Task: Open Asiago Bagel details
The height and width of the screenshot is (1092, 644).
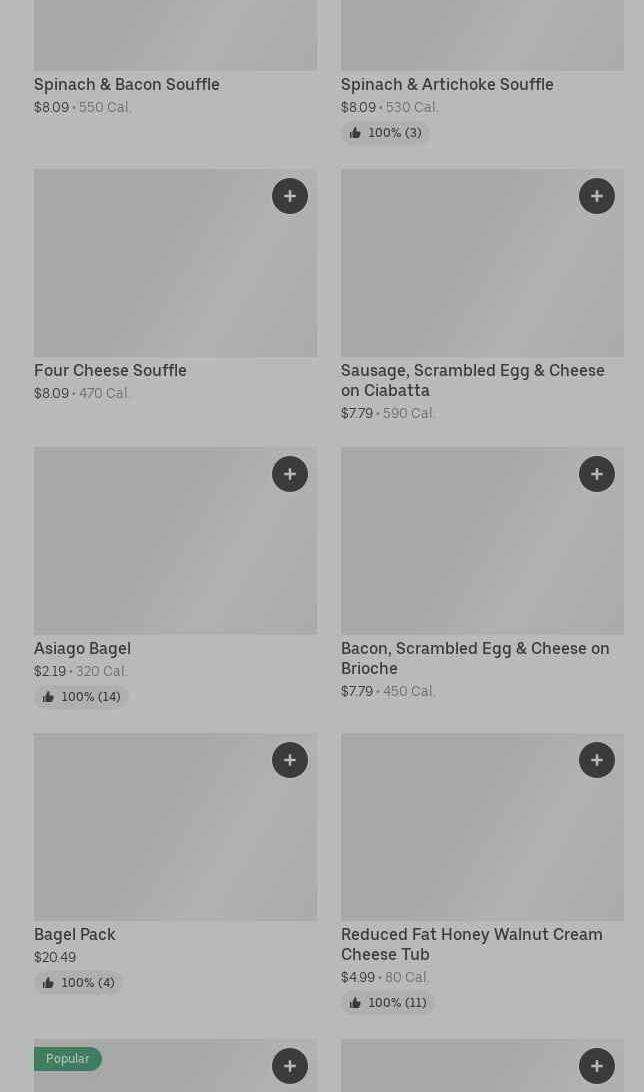Action: coord(82,648)
